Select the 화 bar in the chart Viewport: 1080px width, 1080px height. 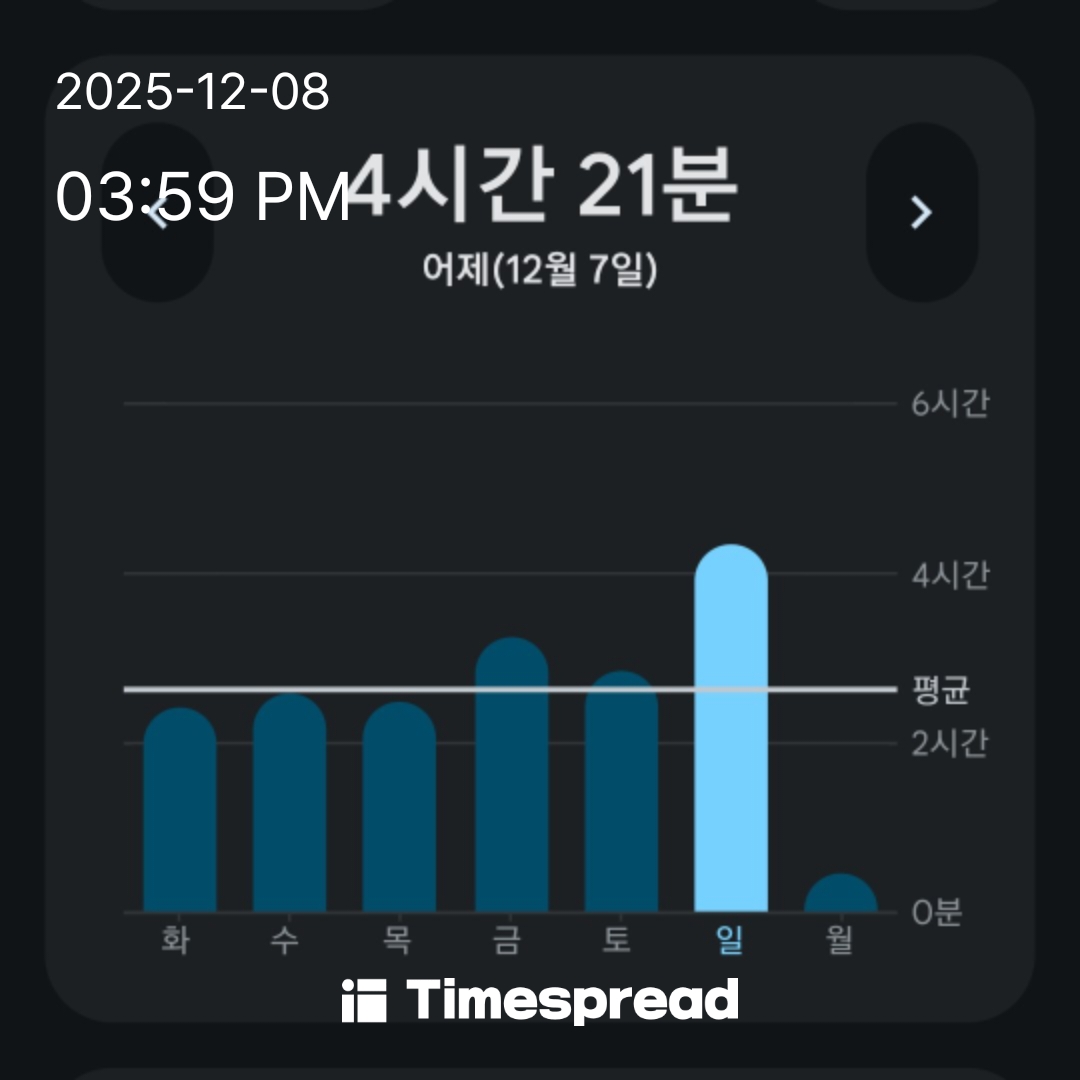(180, 810)
